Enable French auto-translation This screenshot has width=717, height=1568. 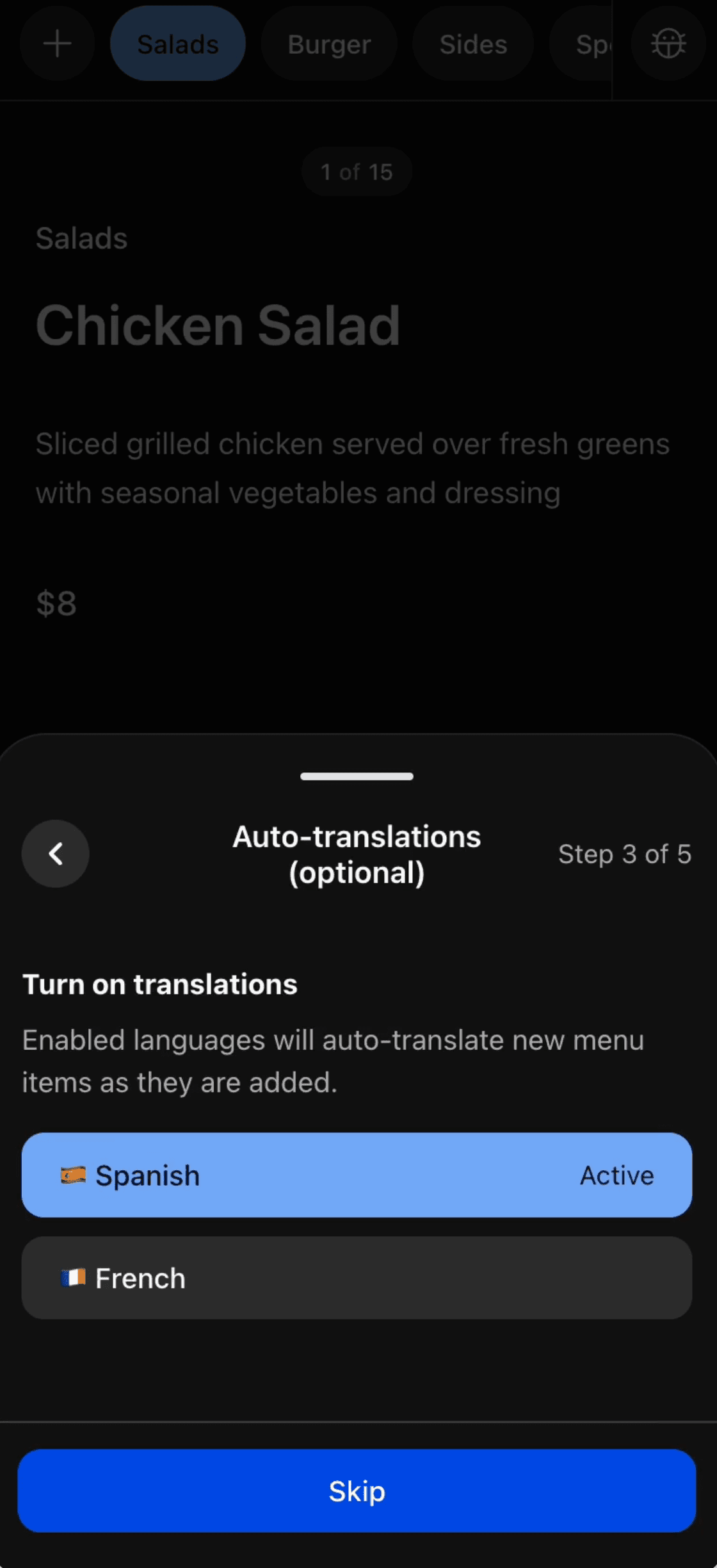pyautogui.click(x=357, y=1278)
